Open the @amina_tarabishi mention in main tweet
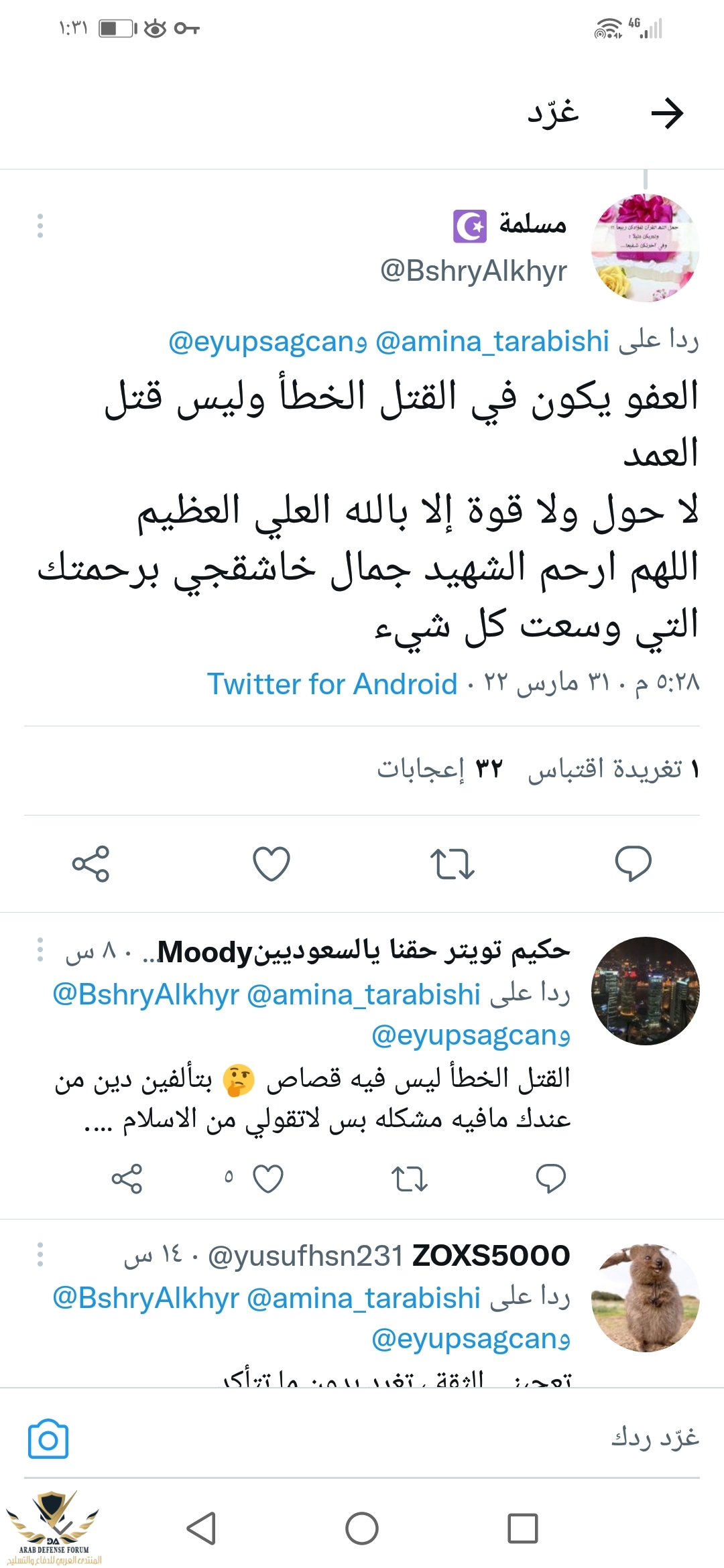 pos(492,342)
